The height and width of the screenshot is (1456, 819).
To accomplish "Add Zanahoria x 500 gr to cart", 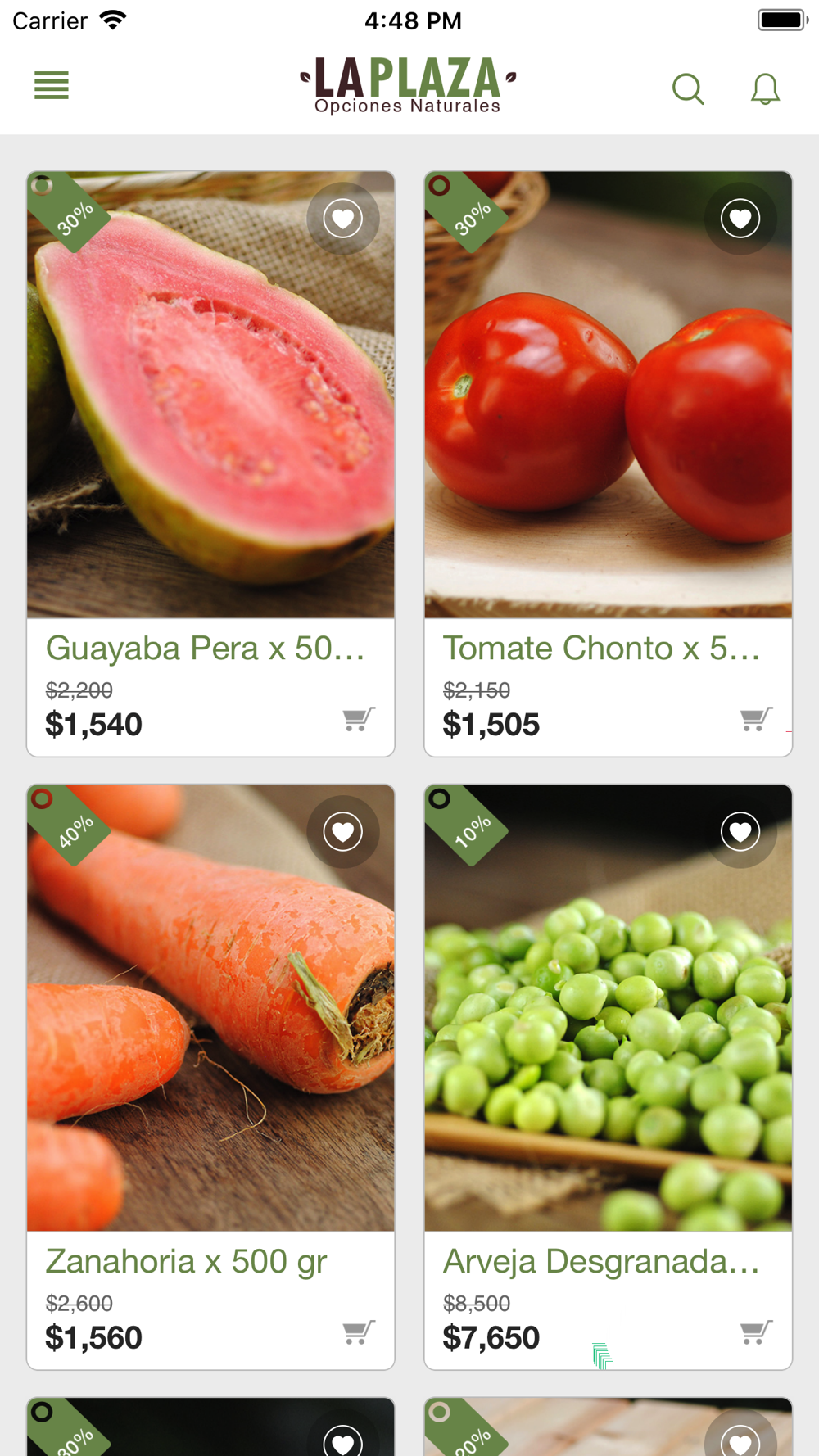I will [x=359, y=1332].
